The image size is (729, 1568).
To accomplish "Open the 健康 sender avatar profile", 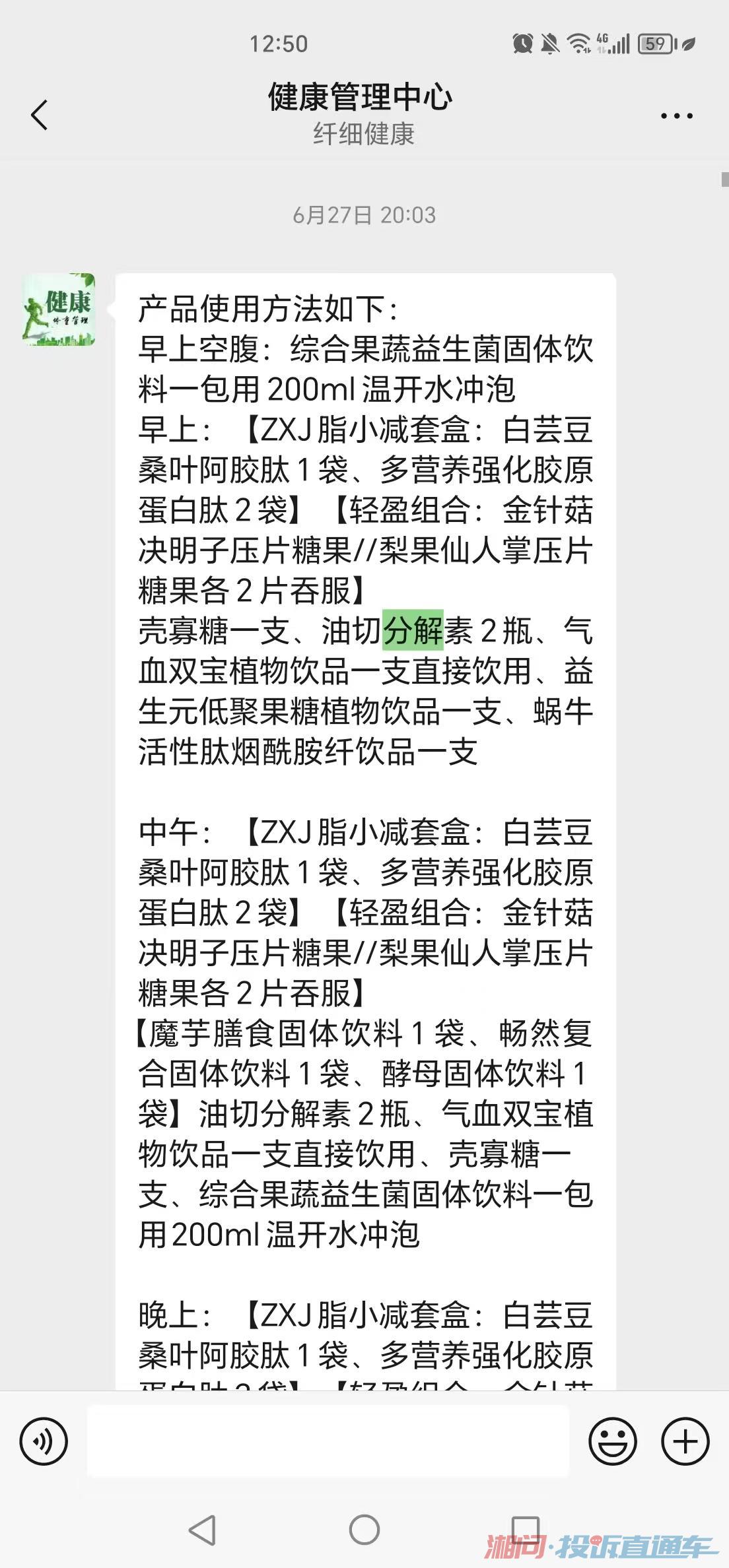I will click(59, 310).
